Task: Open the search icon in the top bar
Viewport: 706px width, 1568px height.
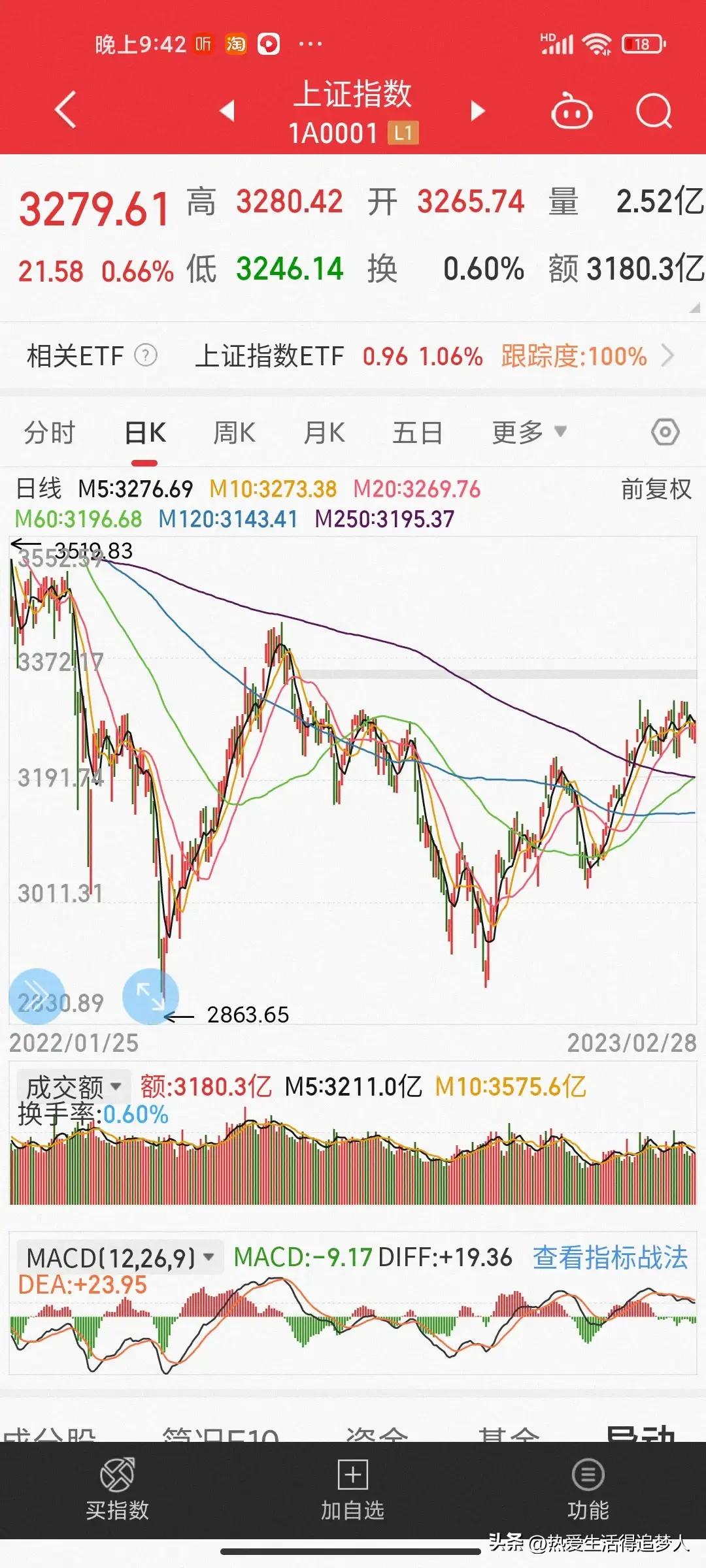Action: [x=653, y=110]
